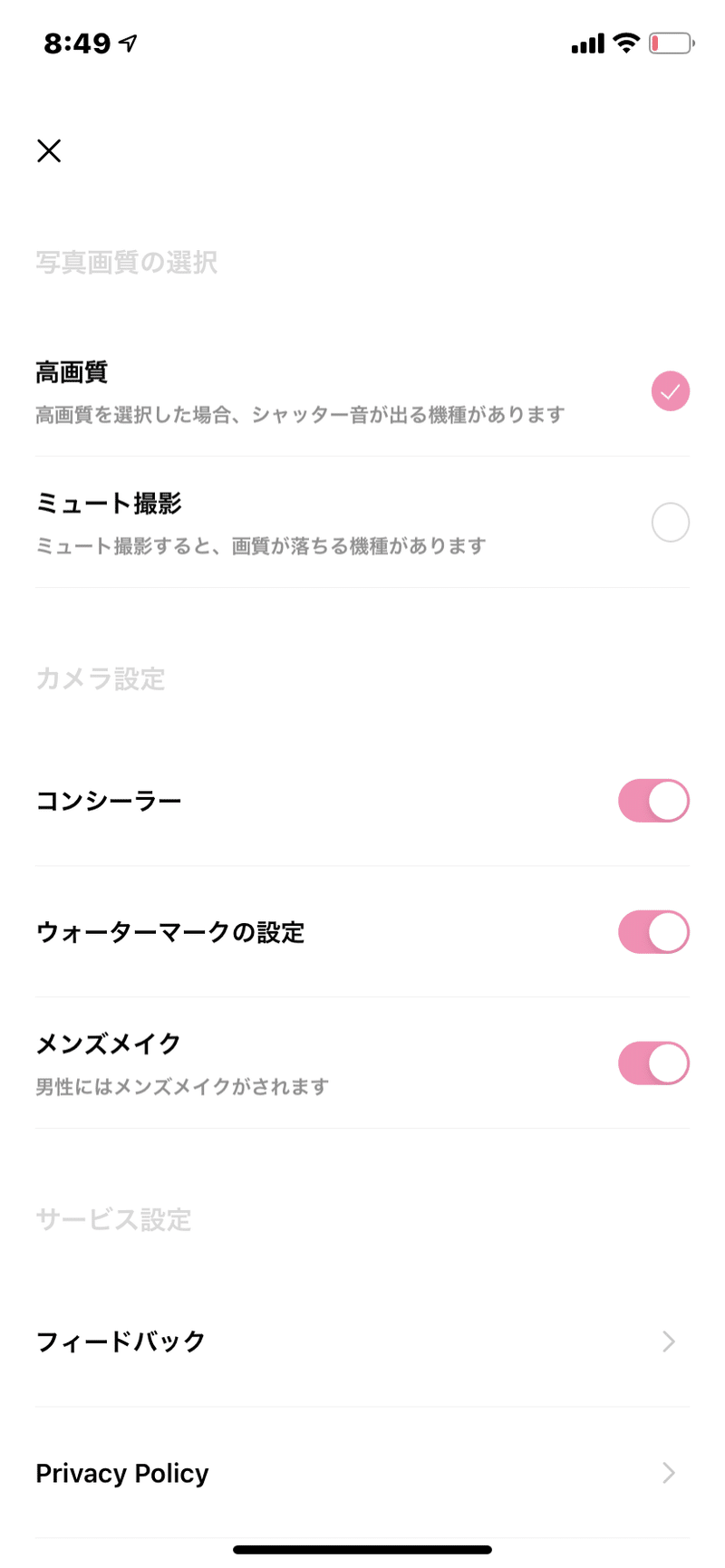
Task: Disable ウォーターマークの設定 toggle
Action: pyautogui.click(x=653, y=932)
